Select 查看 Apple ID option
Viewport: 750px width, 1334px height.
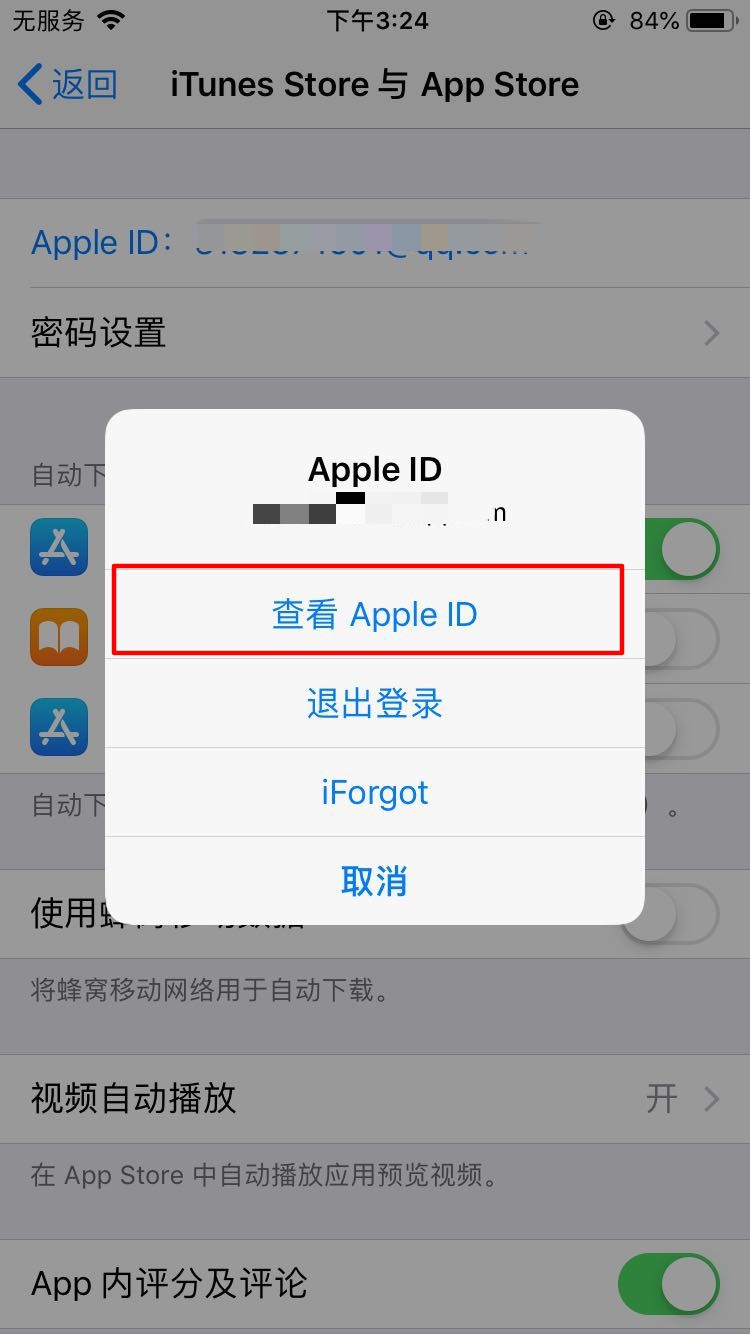coord(374,613)
